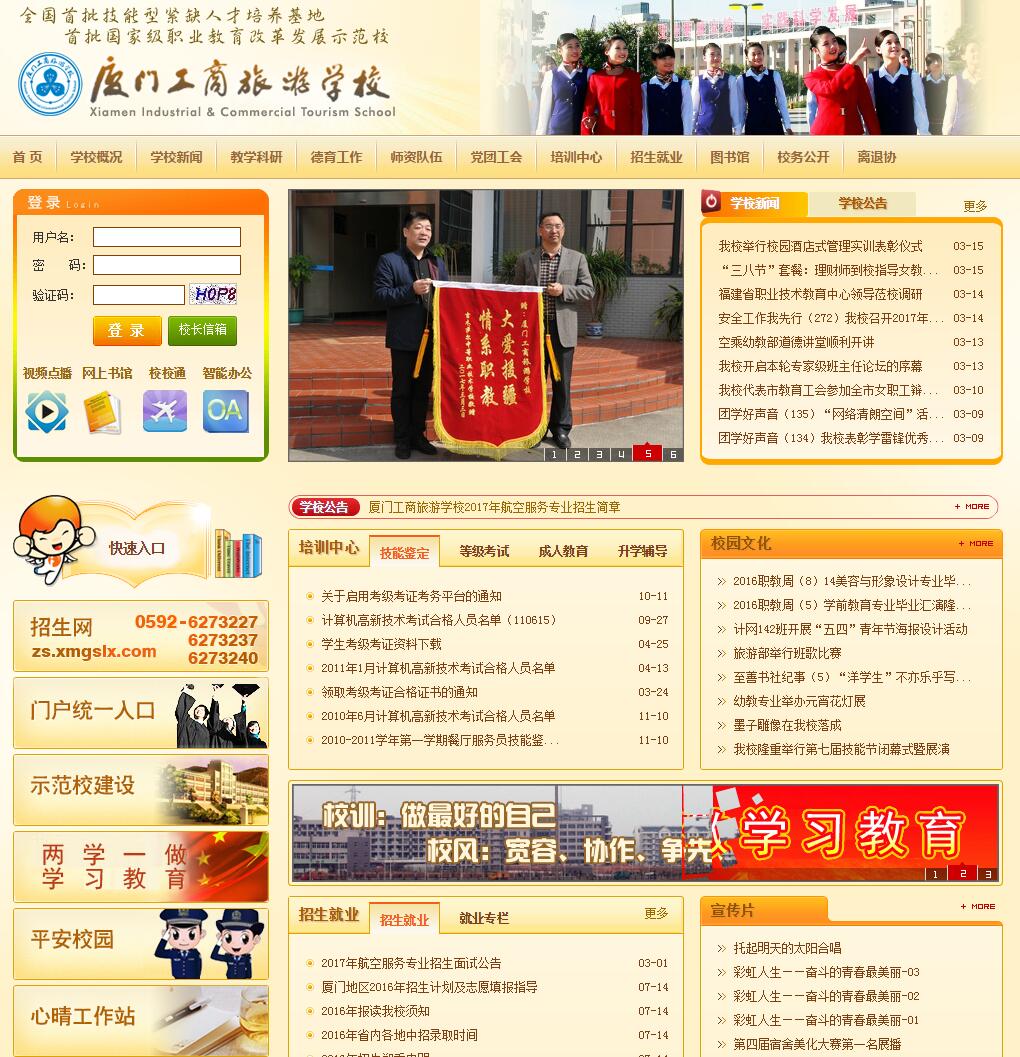
Task: Open 学校概况 in the navigation menu
Action: pyautogui.click(x=96, y=157)
